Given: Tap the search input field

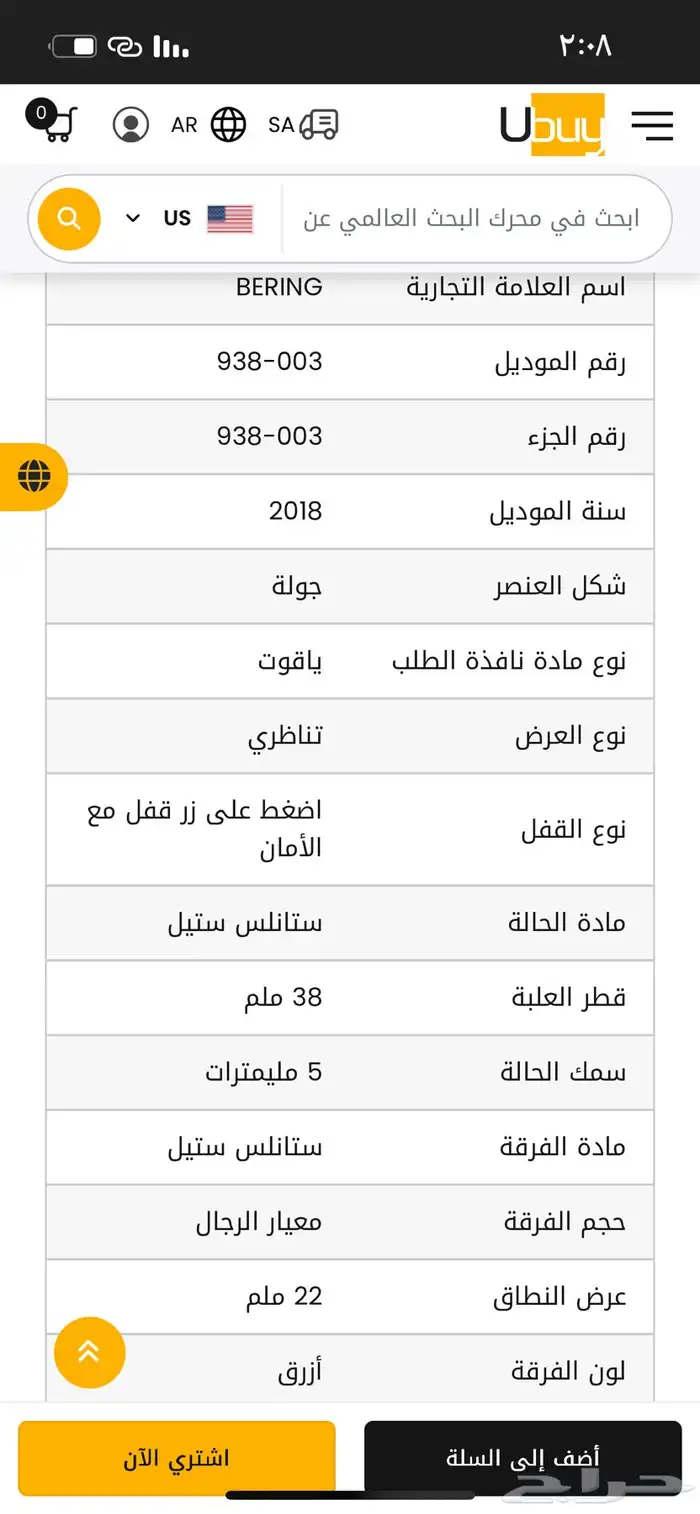Looking at the screenshot, I should 470,219.
